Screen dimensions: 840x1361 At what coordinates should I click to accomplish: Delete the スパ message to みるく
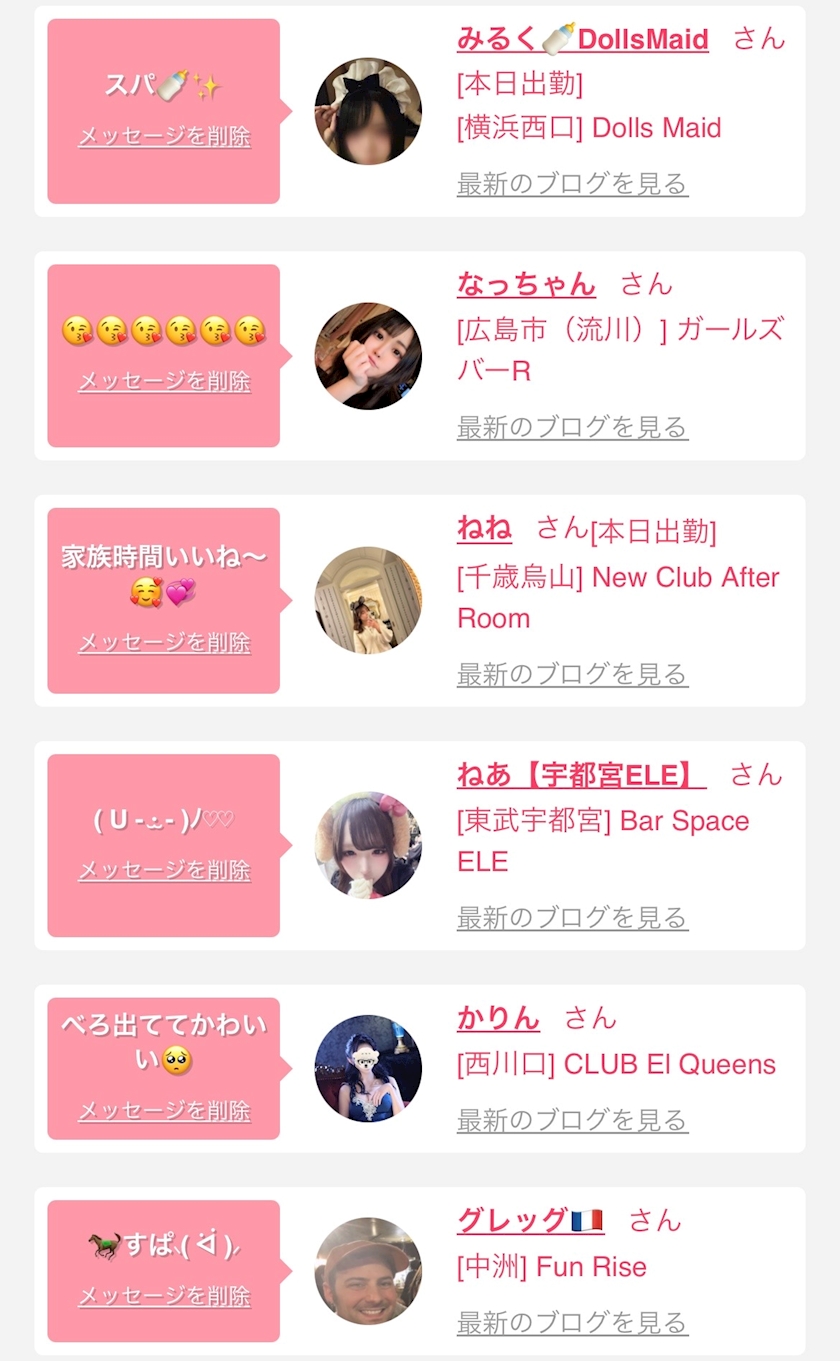164,136
